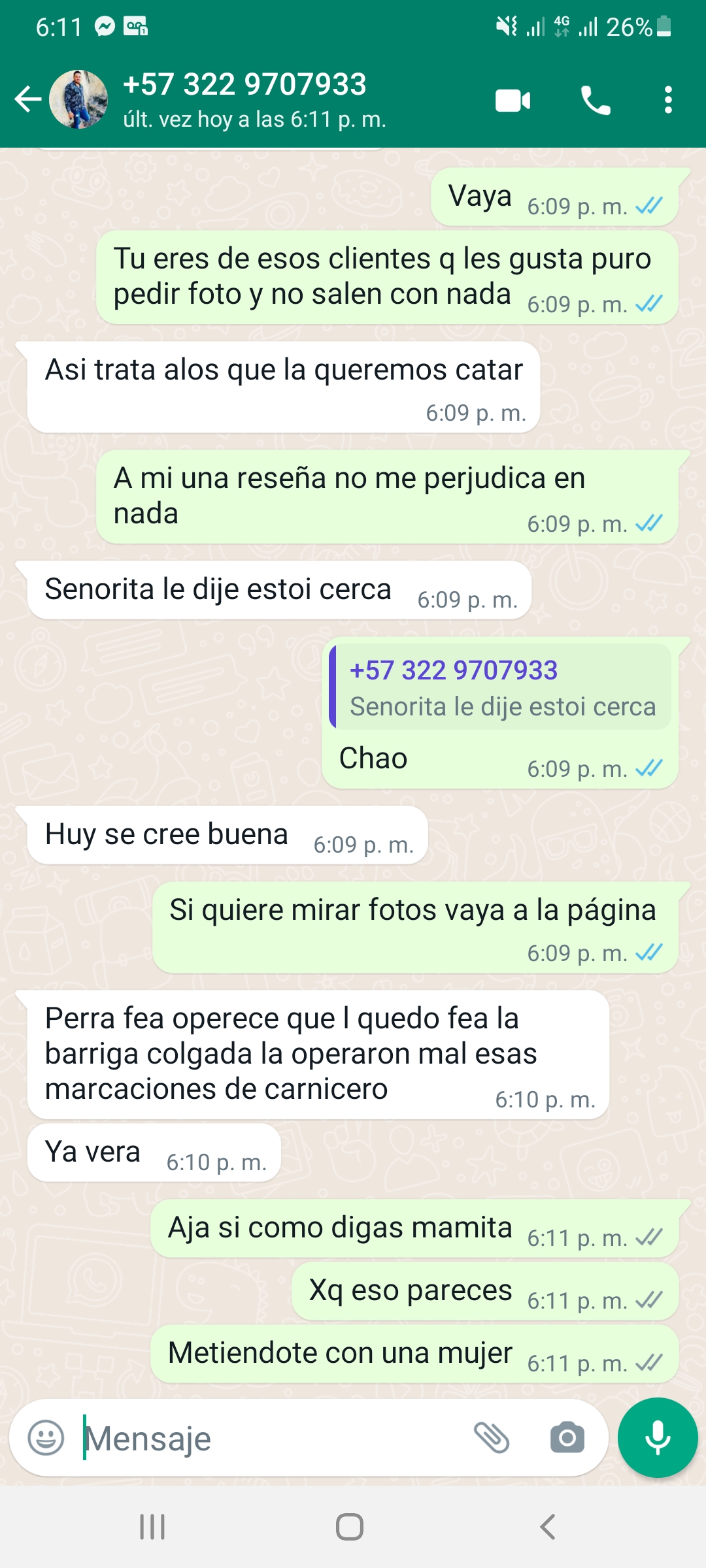The height and width of the screenshot is (1568, 706).
Task: Jump to quoted message above Chao
Action: (x=501, y=687)
